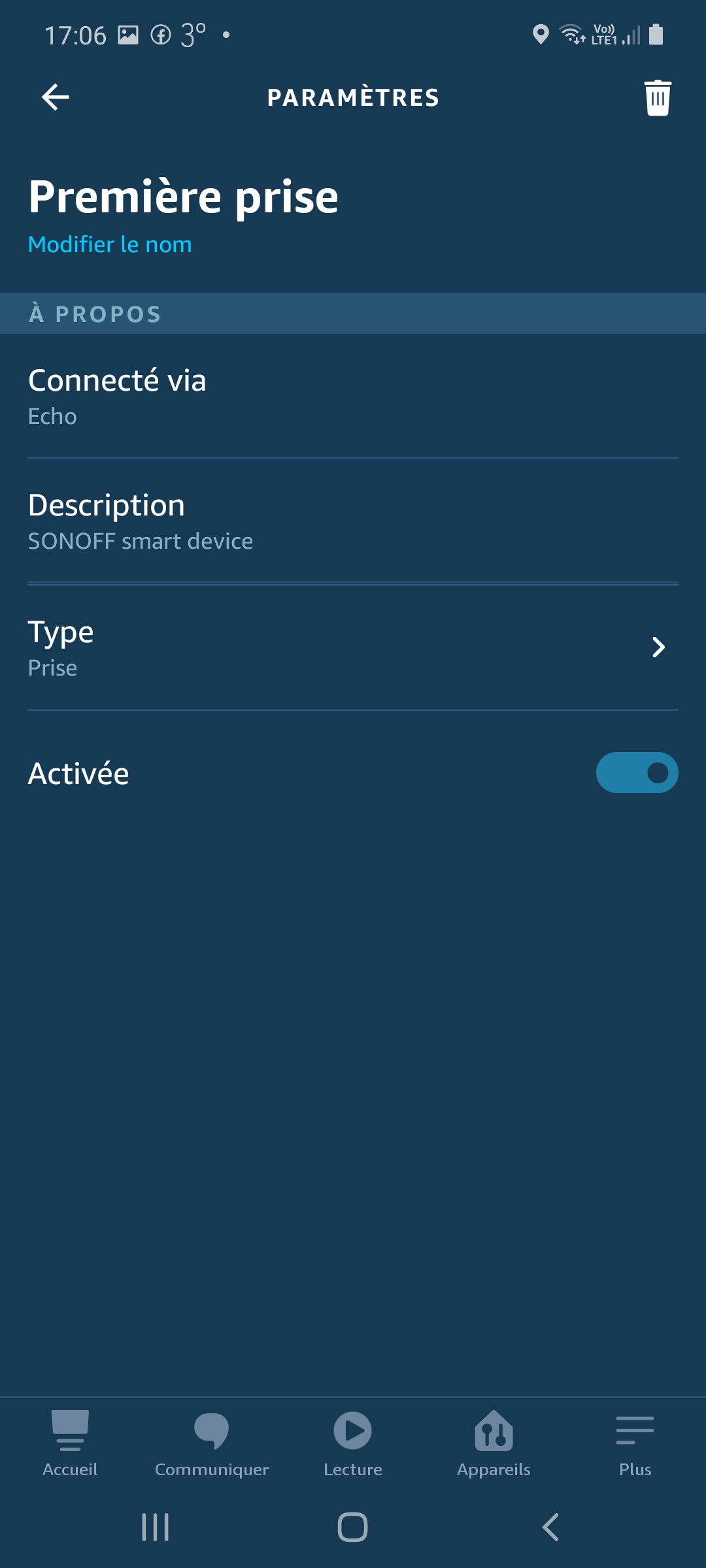Delete this device with the trash icon
This screenshot has height=1568, width=706.
pyautogui.click(x=658, y=98)
